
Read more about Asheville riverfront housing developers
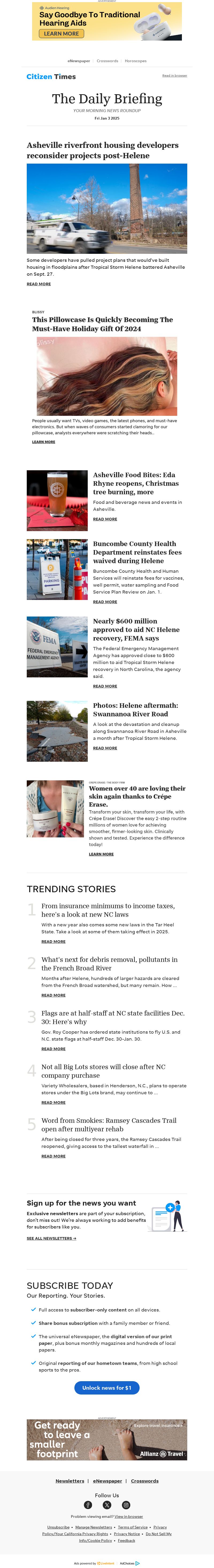click(x=39, y=284)
